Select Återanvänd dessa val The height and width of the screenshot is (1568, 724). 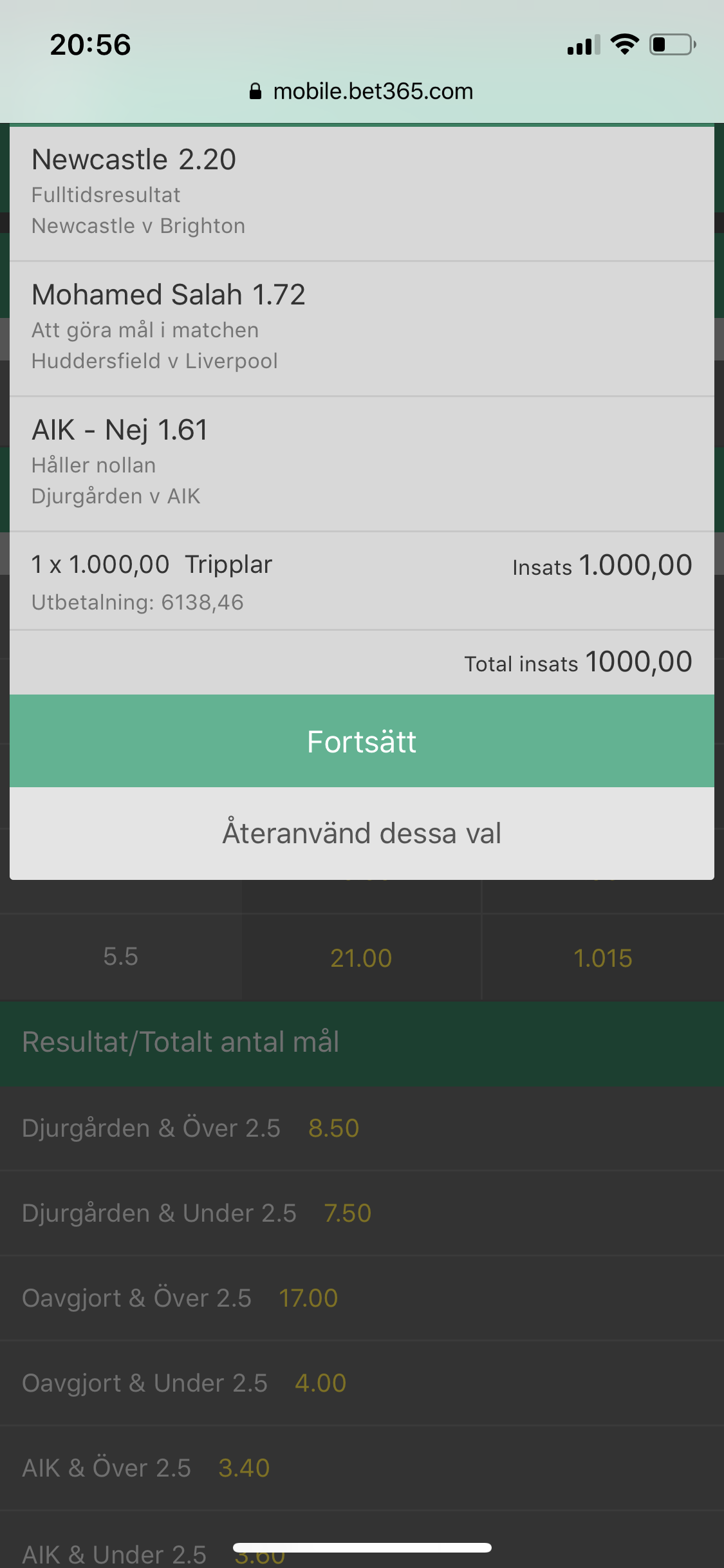click(x=362, y=833)
